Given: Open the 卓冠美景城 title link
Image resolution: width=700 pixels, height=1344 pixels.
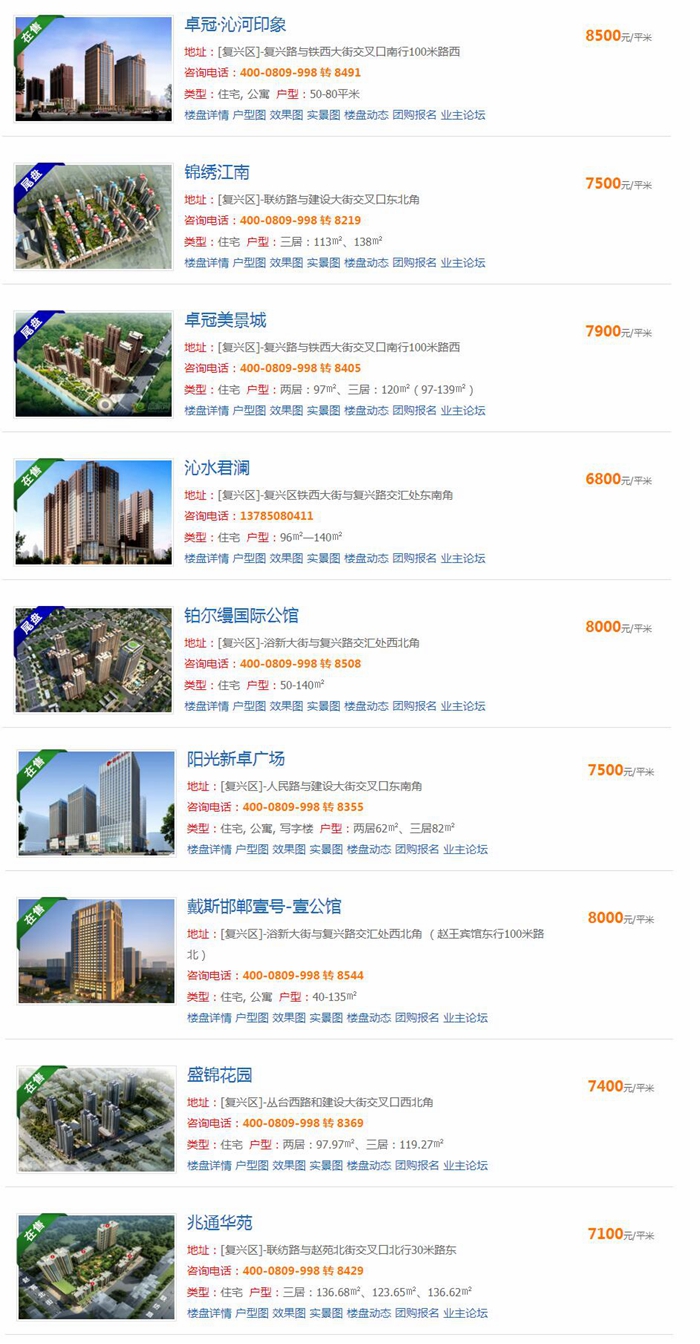Looking at the screenshot, I should 225,321.
